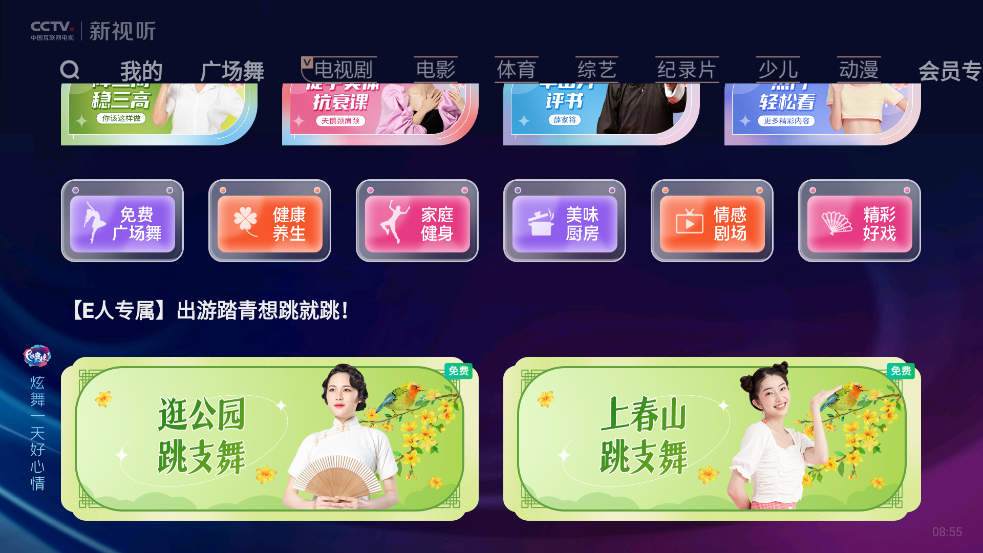Open the 精彩好戏 category
This screenshot has height=553, width=983.
859,221
